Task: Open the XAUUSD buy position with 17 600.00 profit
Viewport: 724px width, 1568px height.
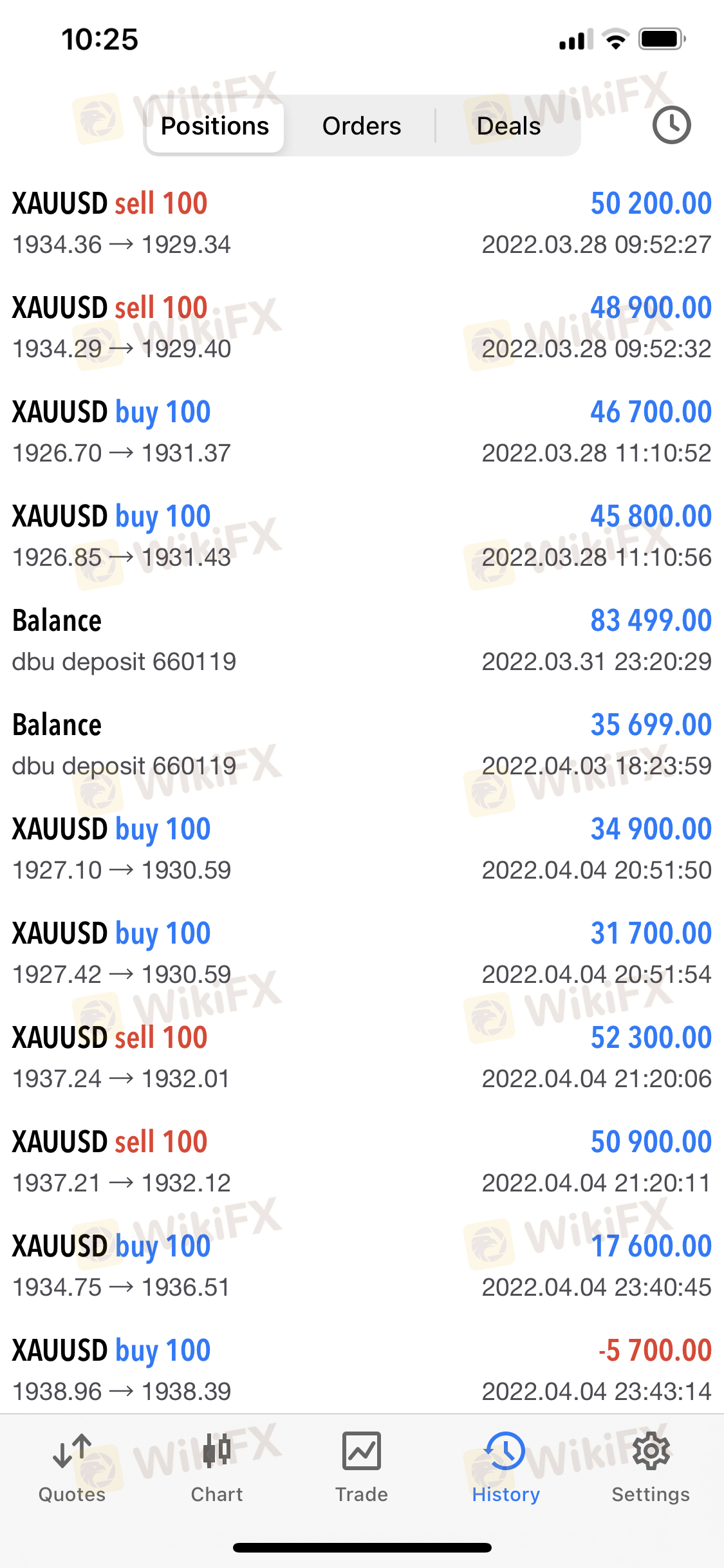Action: [x=362, y=1265]
